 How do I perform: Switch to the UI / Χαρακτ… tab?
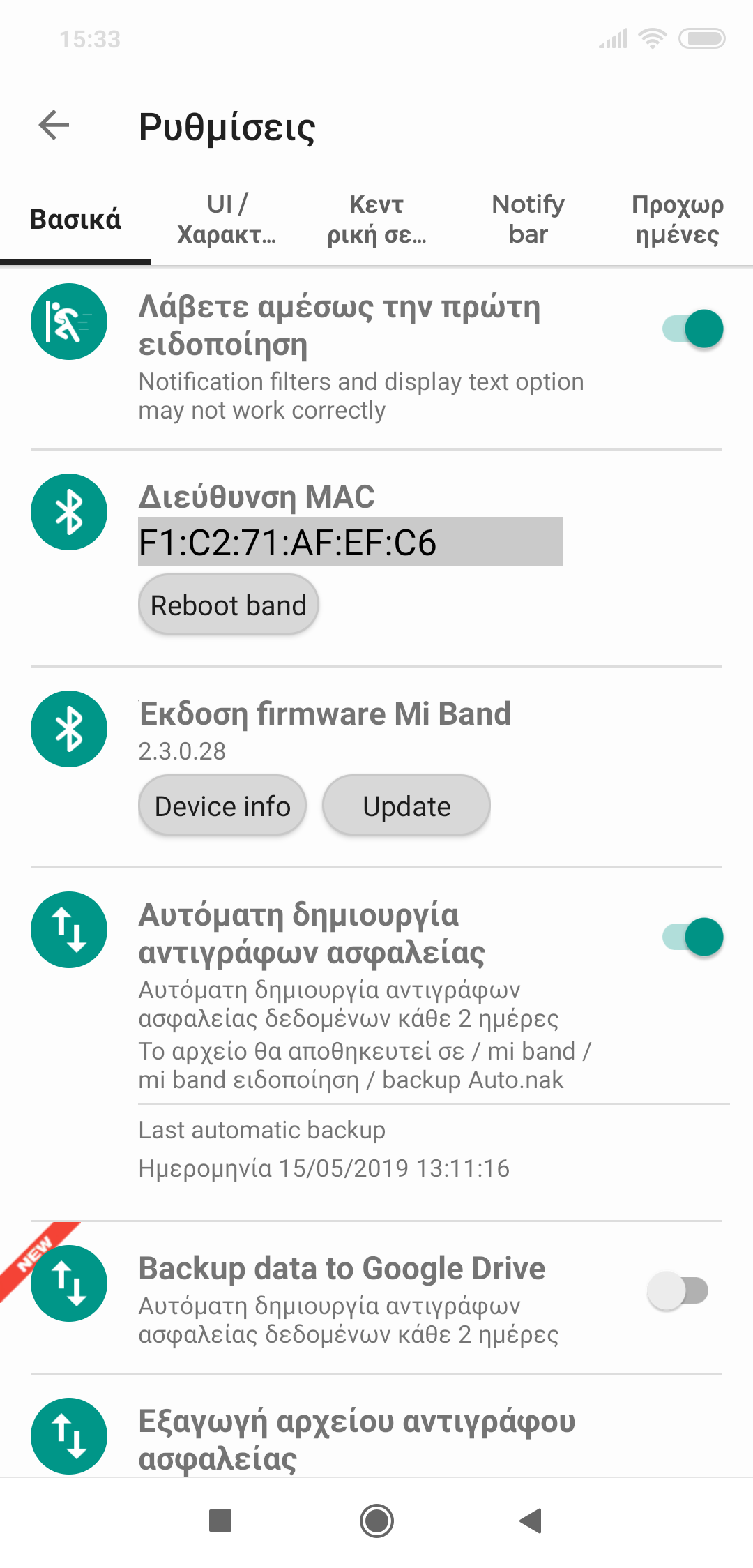point(227,219)
